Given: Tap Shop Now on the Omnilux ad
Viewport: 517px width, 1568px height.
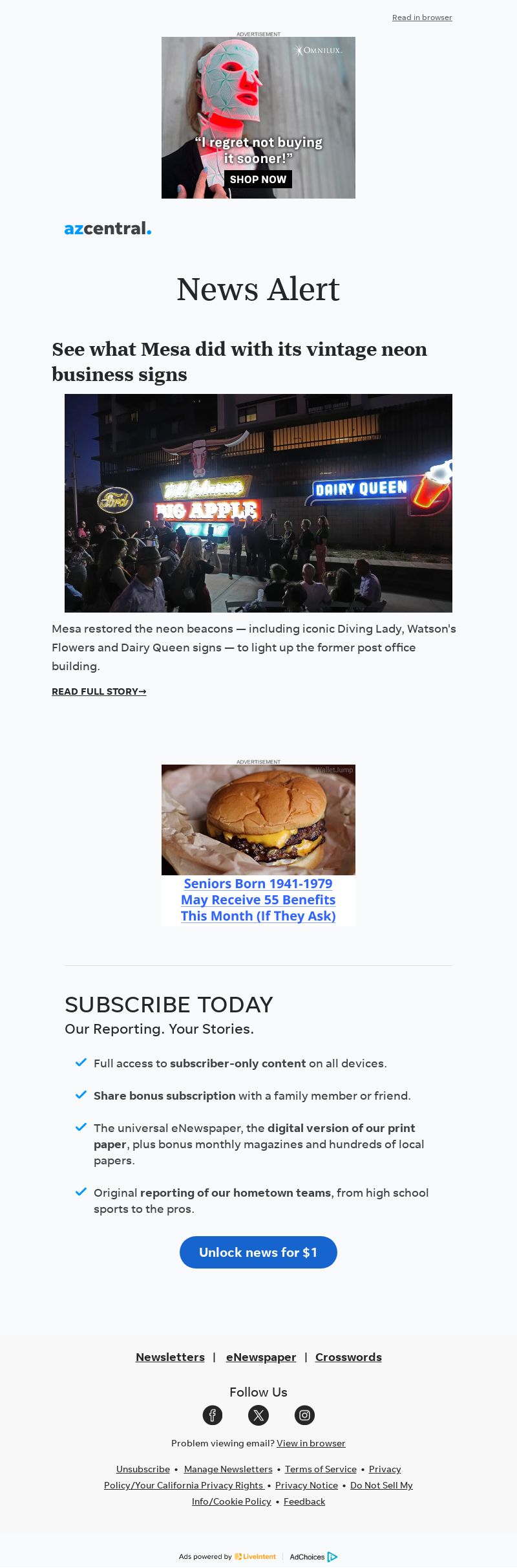Looking at the screenshot, I should [258, 179].
